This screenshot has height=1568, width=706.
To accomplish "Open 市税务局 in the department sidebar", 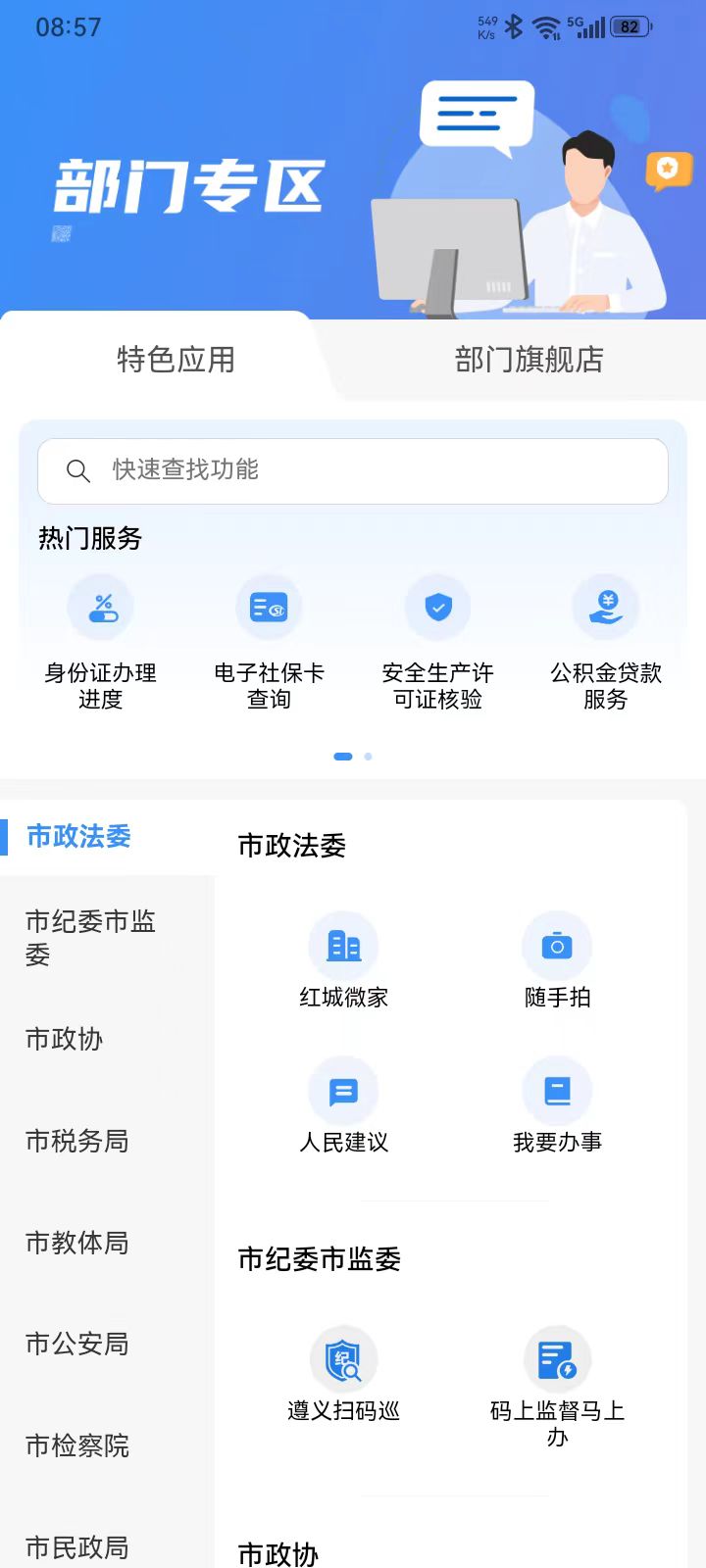I will (x=76, y=1141).
